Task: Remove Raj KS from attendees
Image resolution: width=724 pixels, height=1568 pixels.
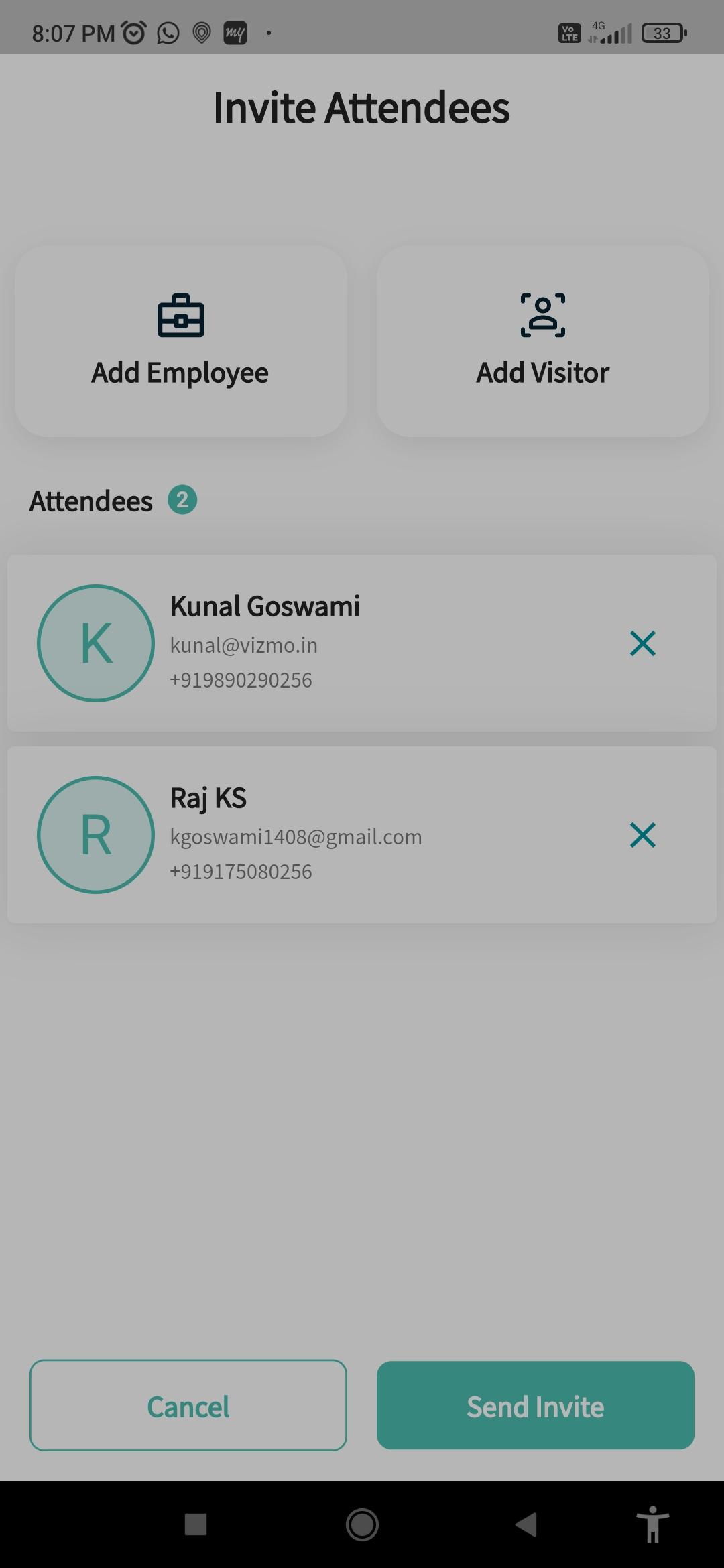Action: (x=642, y=835)
